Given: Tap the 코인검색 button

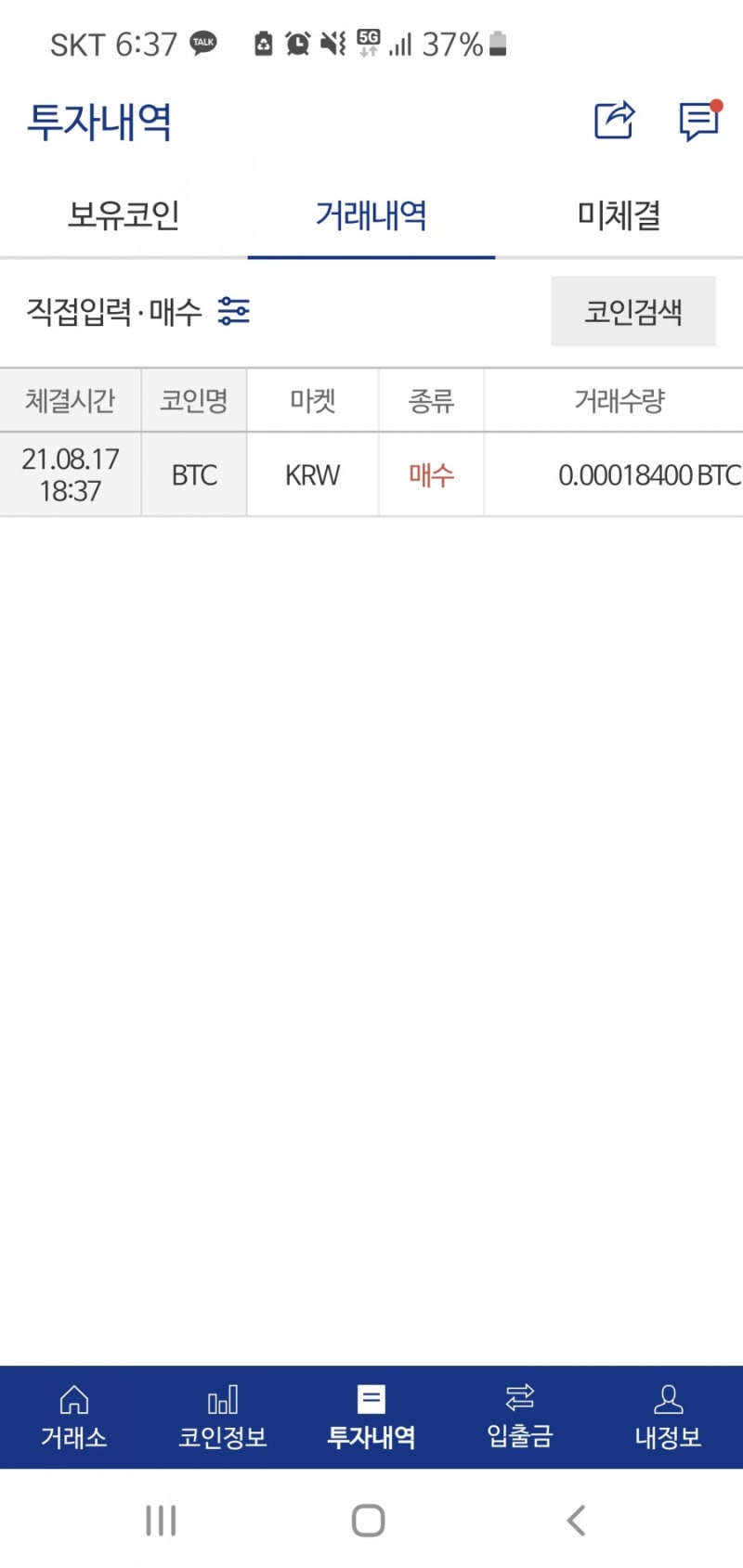Looking at the screenshot, I should tap(633, 311).
